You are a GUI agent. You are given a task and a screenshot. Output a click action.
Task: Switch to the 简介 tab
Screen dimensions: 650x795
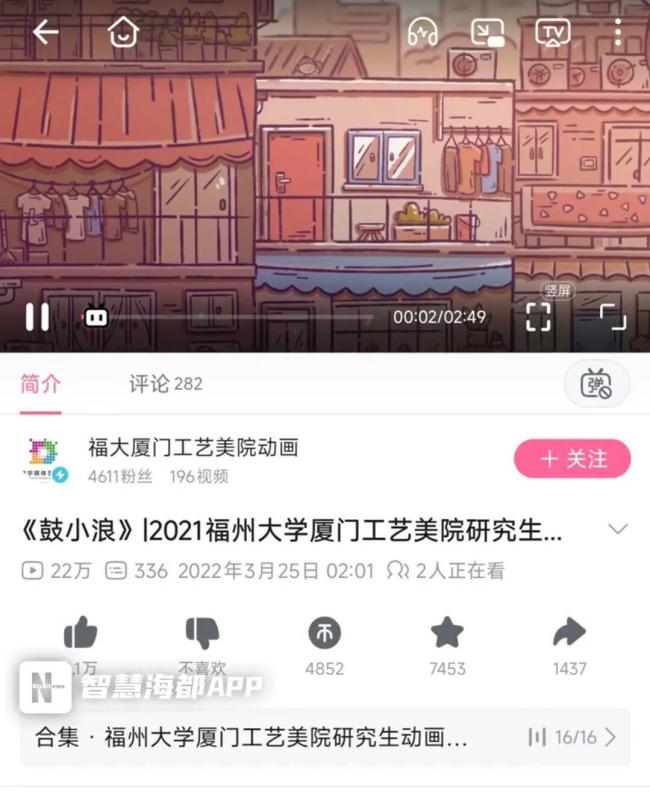41,383
